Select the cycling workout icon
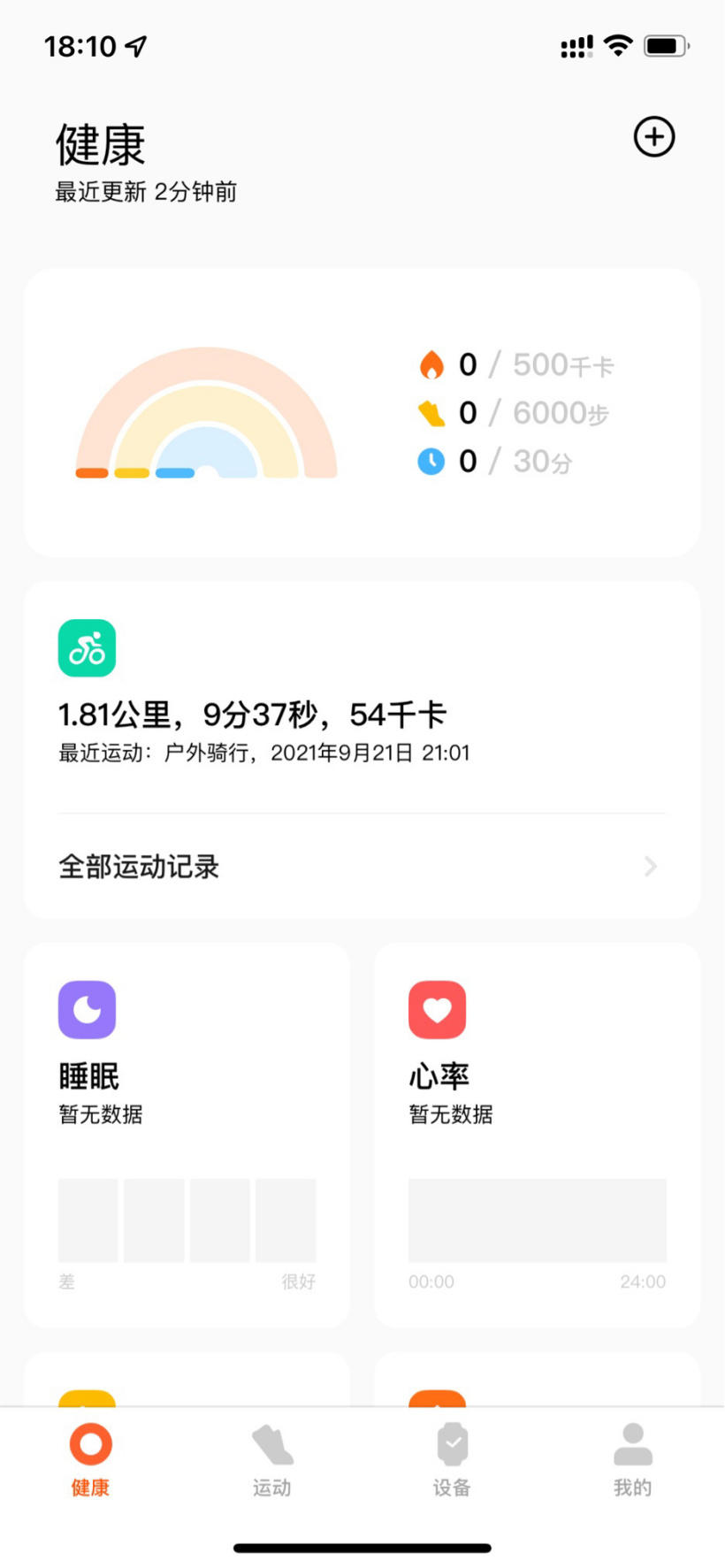Screen dimensions: 725x1568 pos(86,647)
